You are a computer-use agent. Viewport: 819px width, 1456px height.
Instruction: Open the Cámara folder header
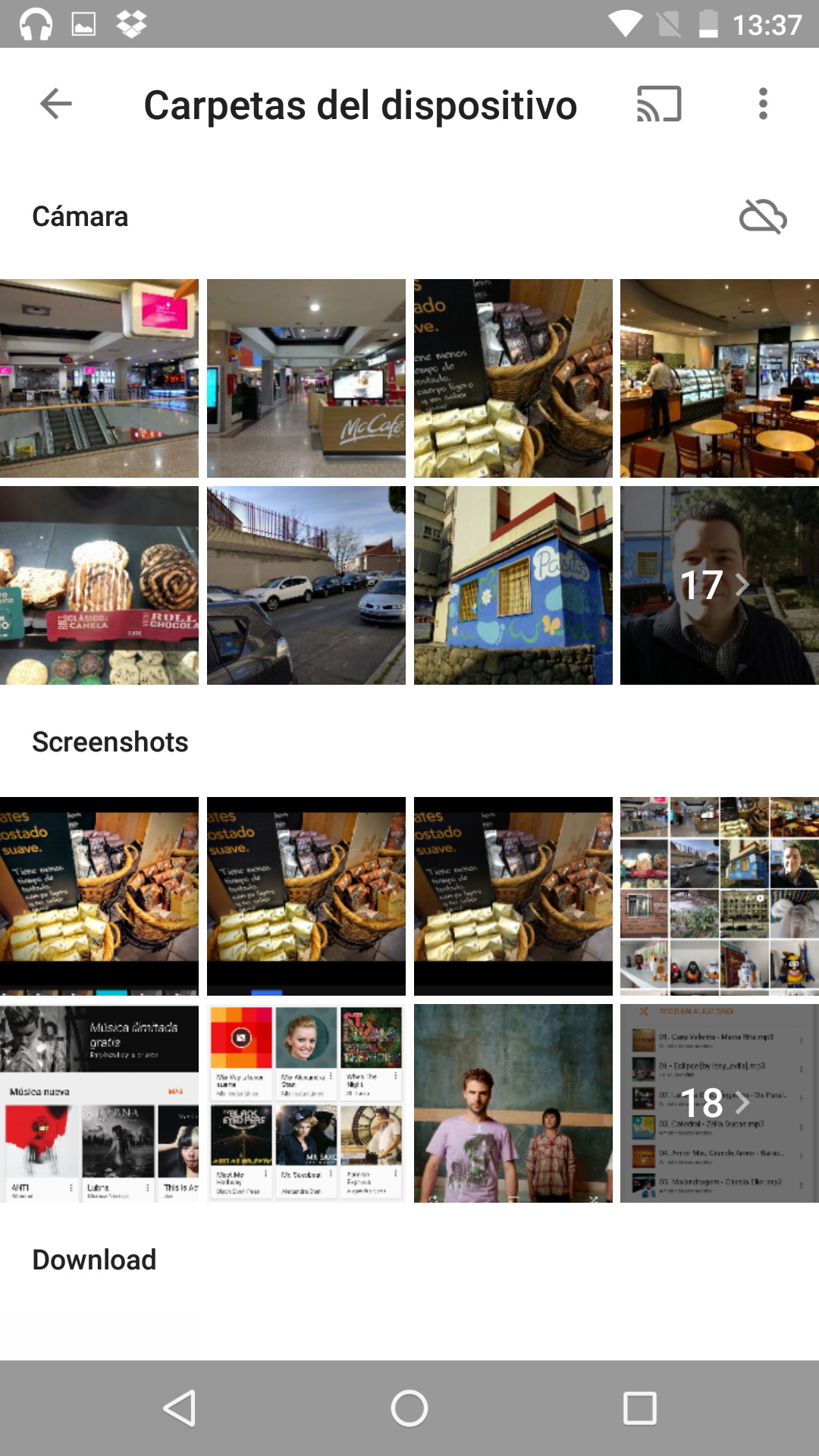point(80,217)
